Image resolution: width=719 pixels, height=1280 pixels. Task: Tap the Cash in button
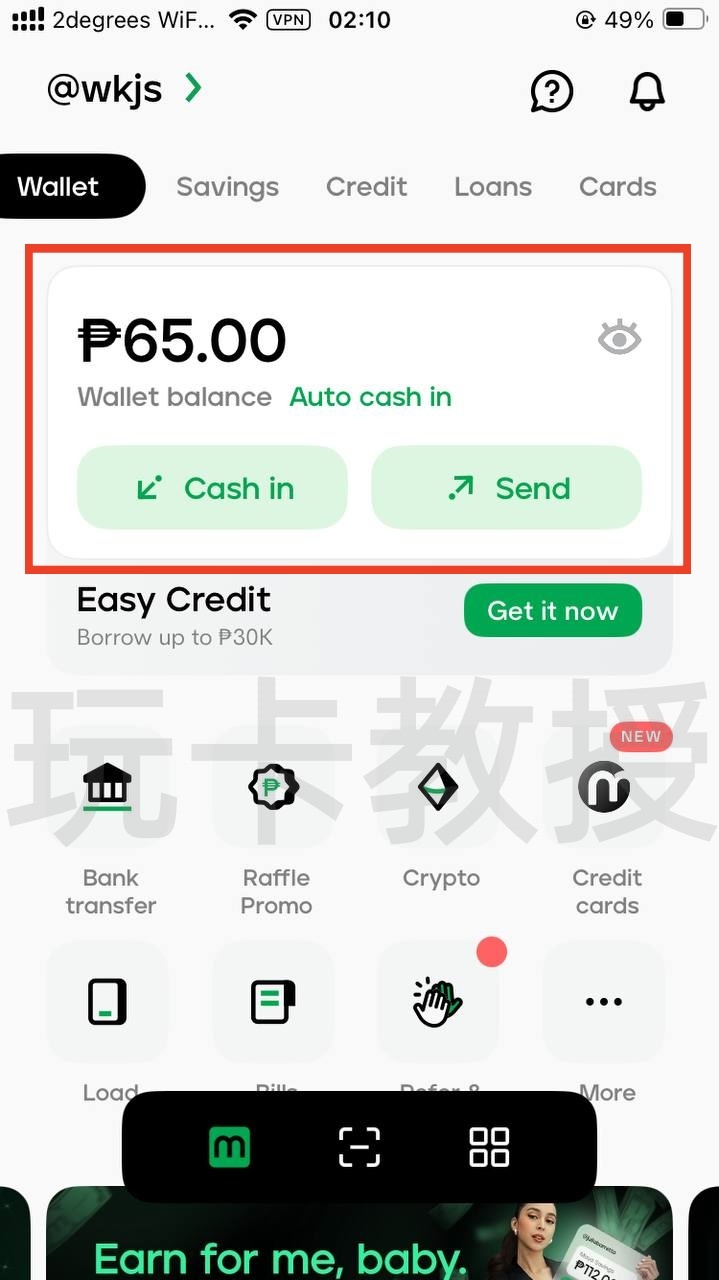click(x=212, y=488)
